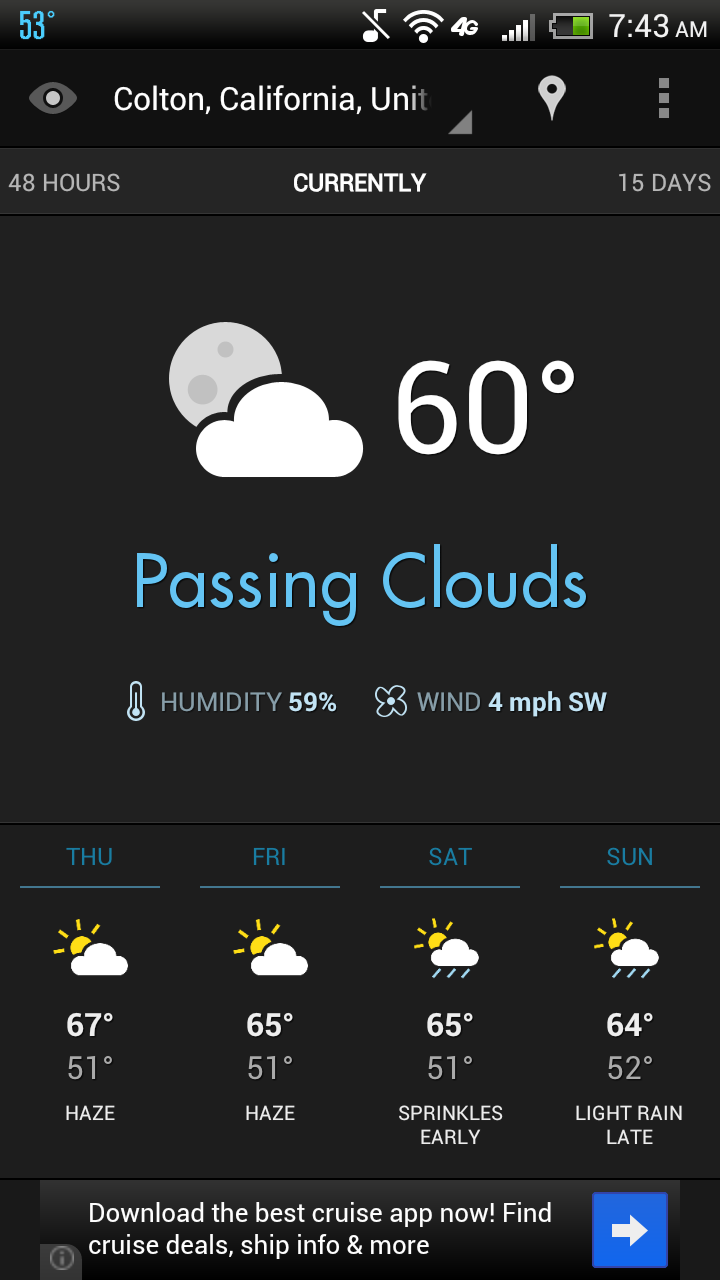This screenshot has width=720, height=1280.
Task: Open the ad info icon
Action: [61, 1259]
